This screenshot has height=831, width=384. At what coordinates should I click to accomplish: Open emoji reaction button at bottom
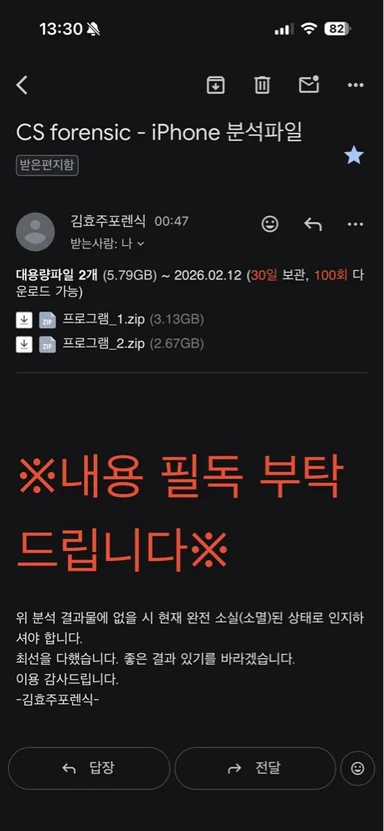358,768
